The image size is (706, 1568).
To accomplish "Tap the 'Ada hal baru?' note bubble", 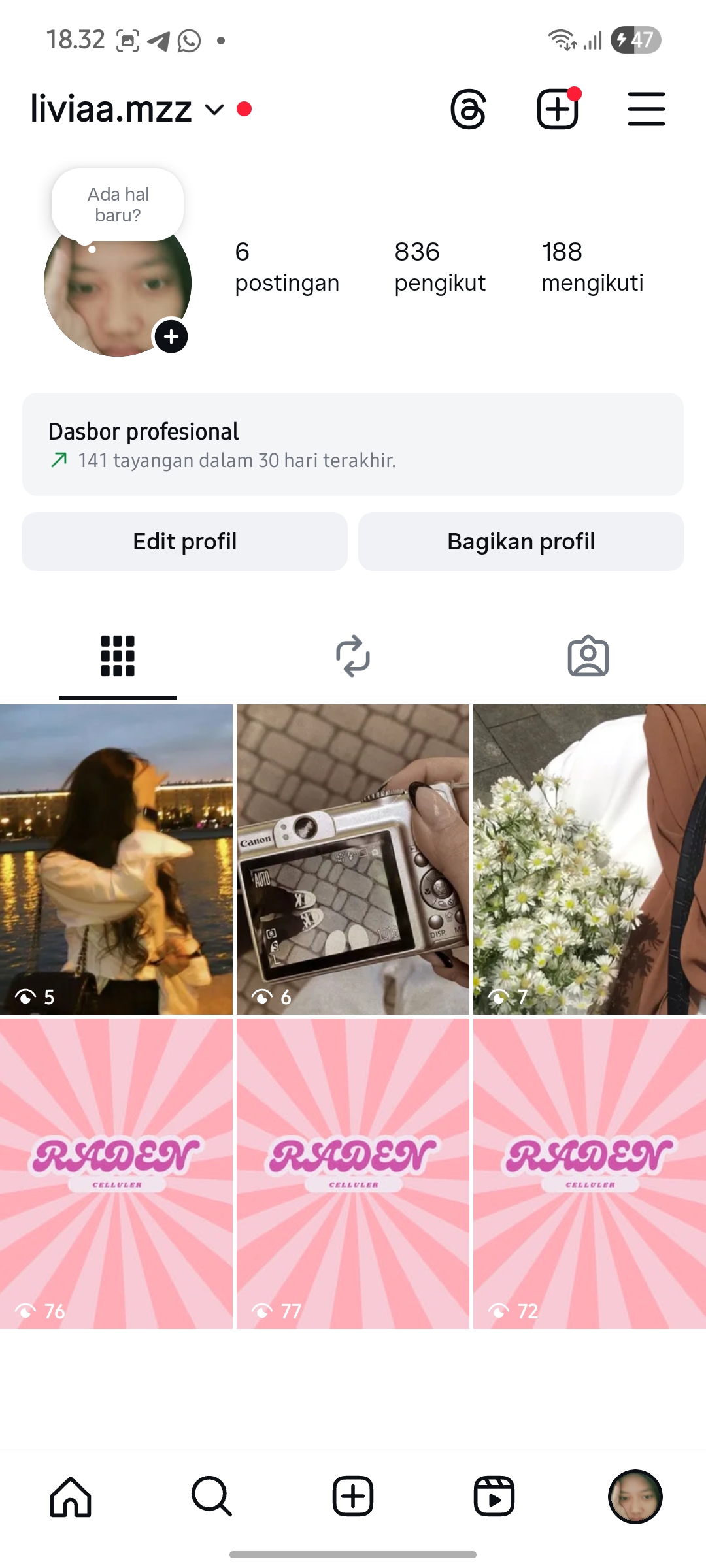I will (x=118, y=204).
